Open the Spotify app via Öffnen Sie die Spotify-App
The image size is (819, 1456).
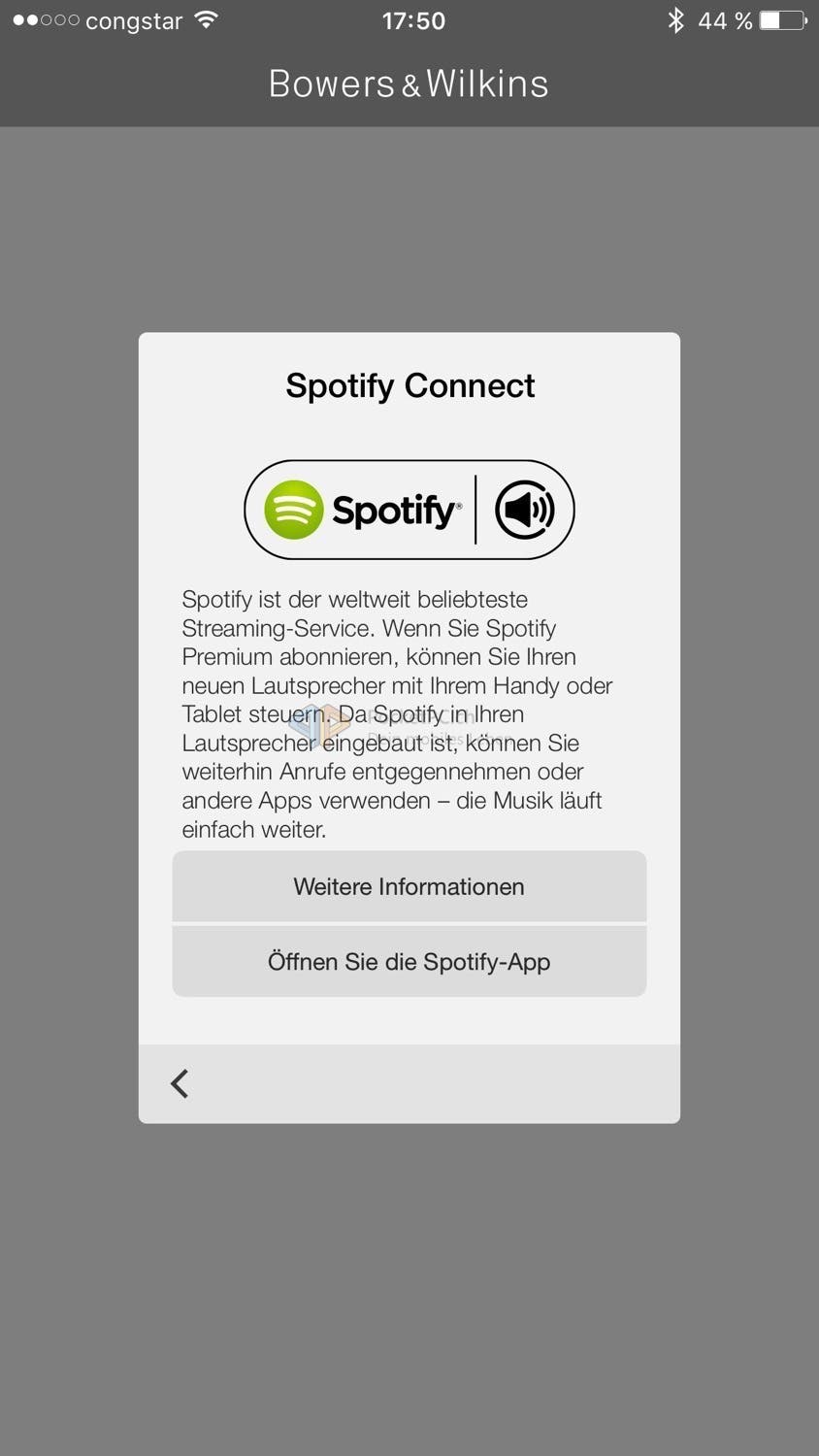[x=409, y=961]
